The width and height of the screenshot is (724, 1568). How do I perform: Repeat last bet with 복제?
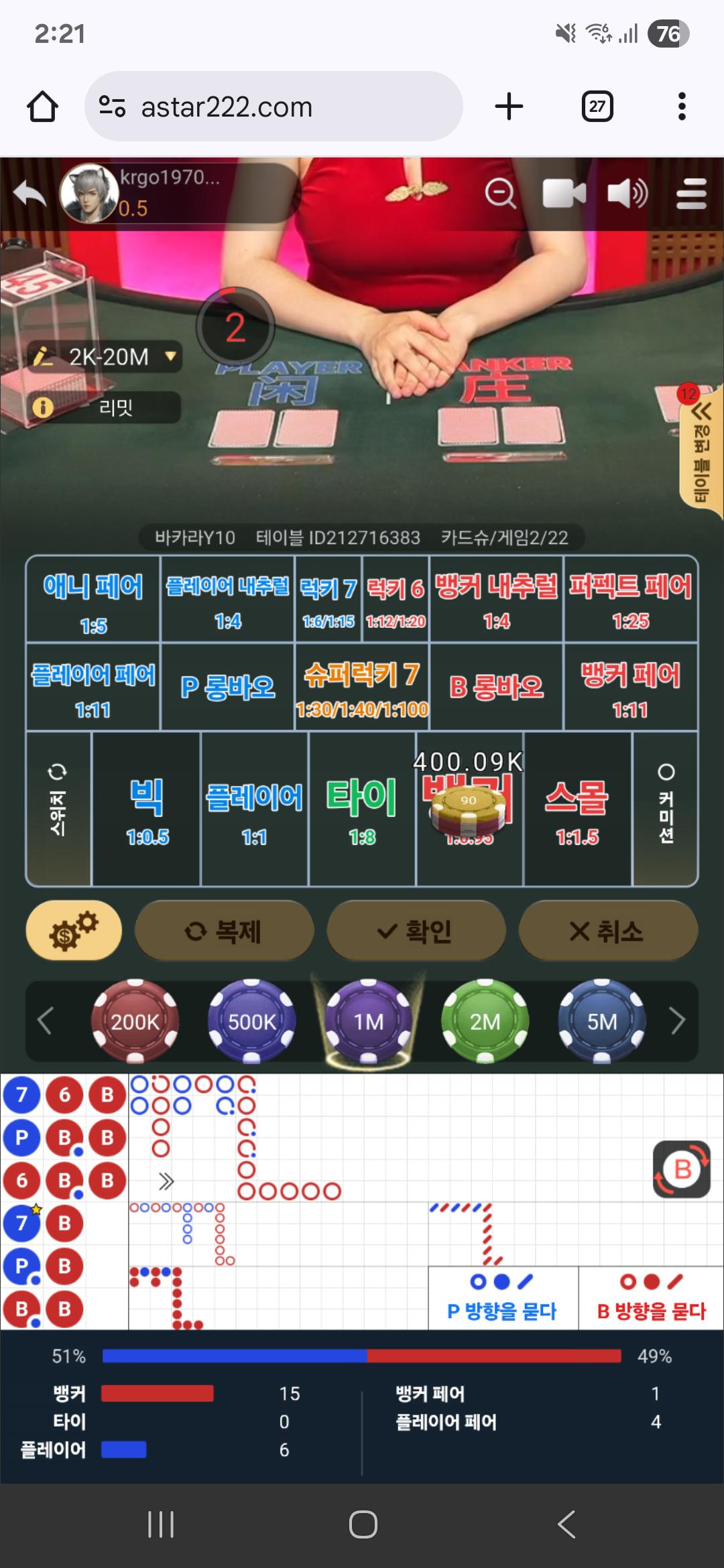224,931
